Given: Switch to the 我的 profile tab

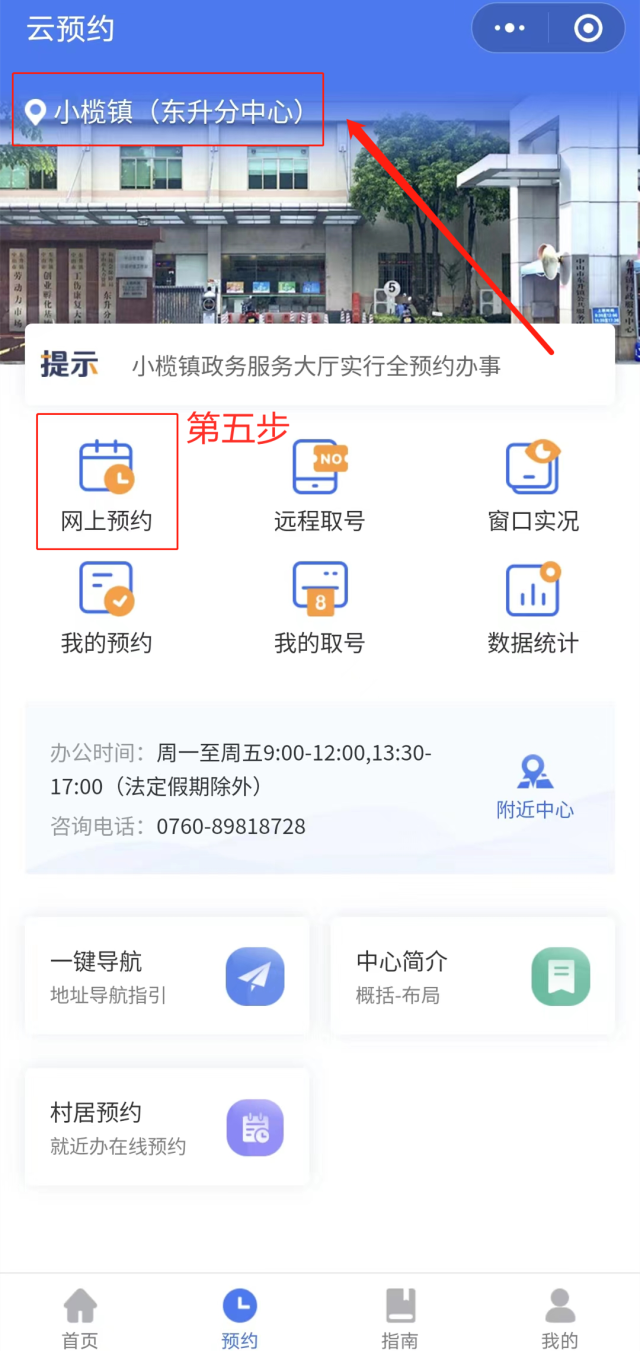Looking at the screenshot, I should click(560, 1318).
